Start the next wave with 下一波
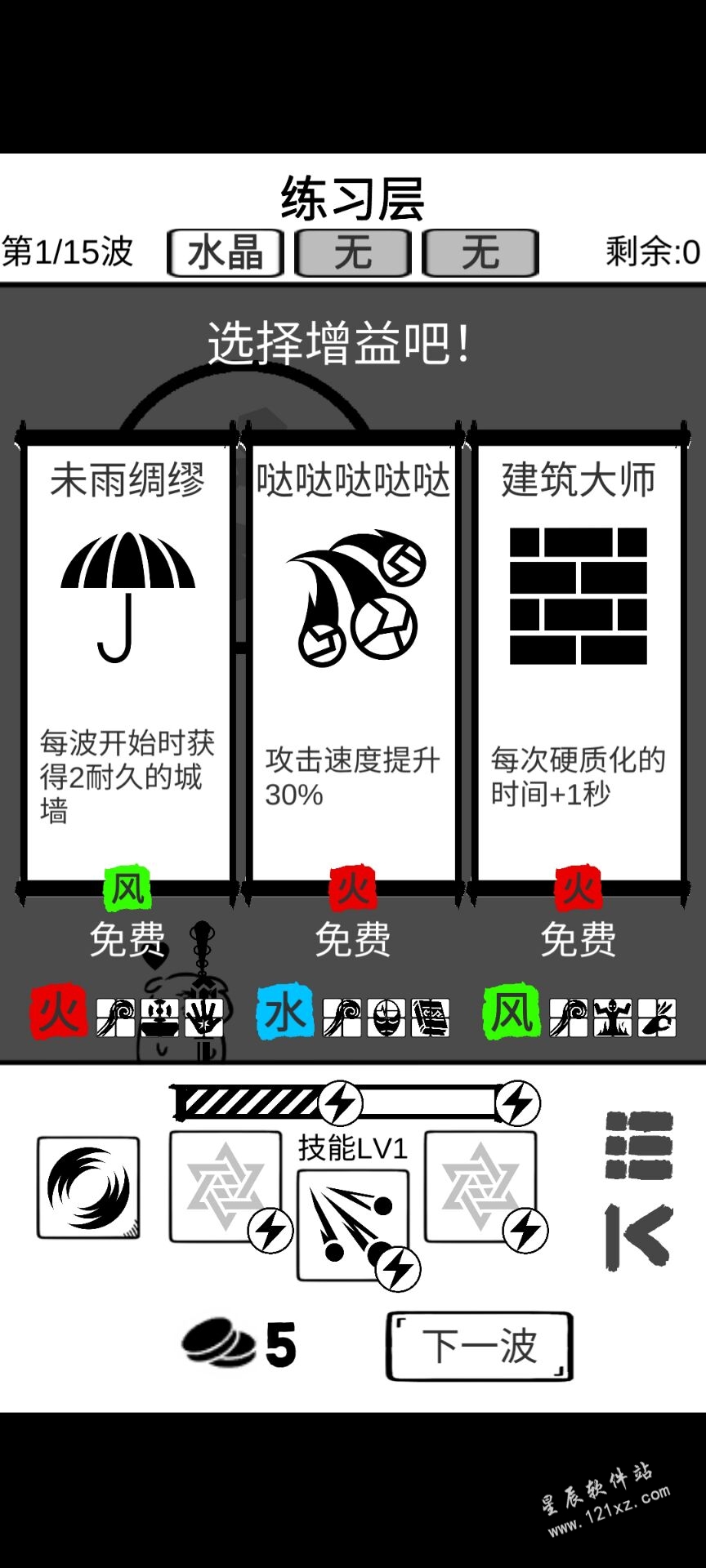Viewport: 706px width, 1568px height. click(x=479, y=1346)
